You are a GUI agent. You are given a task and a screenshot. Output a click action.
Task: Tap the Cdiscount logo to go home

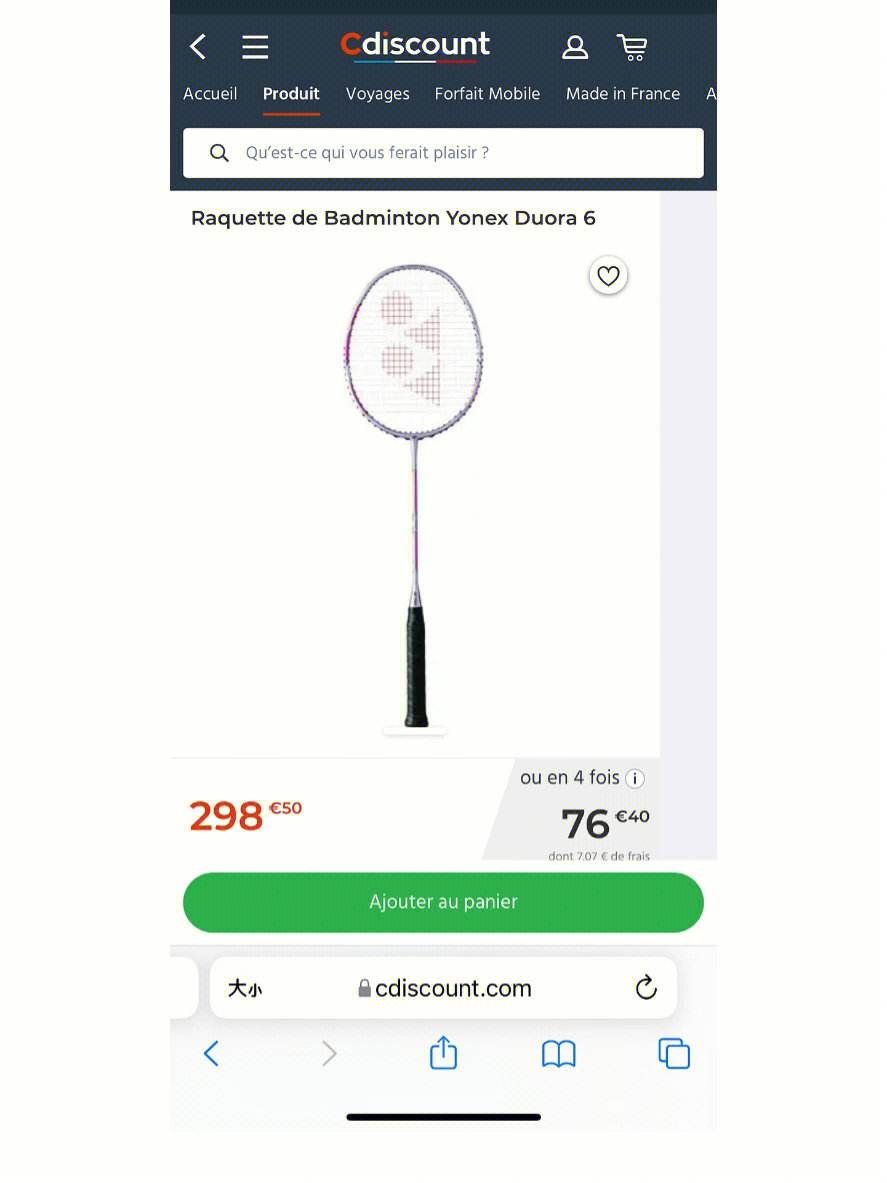(415, 46)
